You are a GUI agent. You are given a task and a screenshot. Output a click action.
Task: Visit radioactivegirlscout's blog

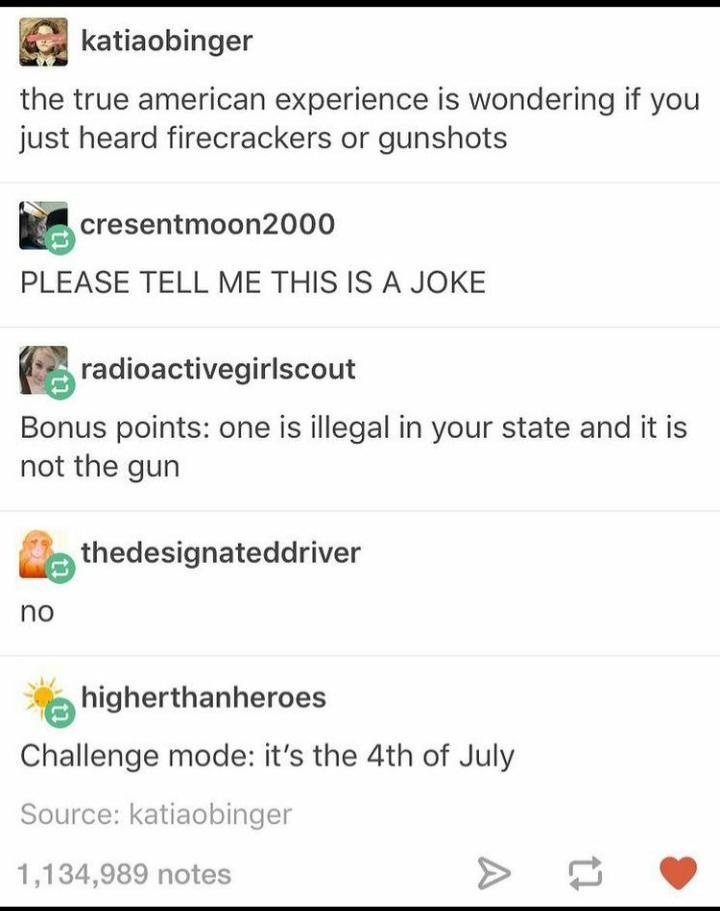tap(217, 369)
